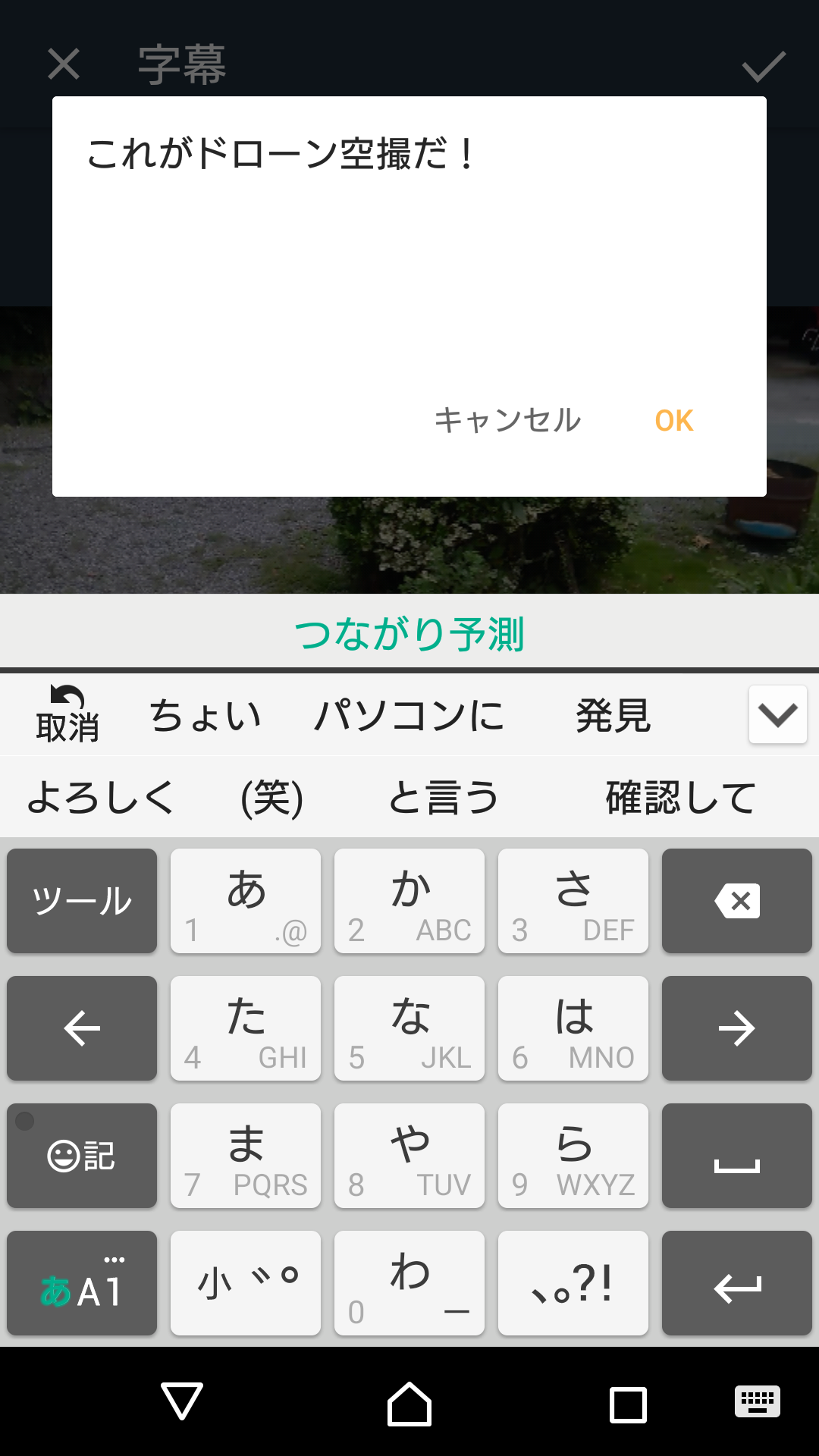Tap 取消 to undo the last input
The height and width of the screenshot is (1456, 819).
point(67,714)
